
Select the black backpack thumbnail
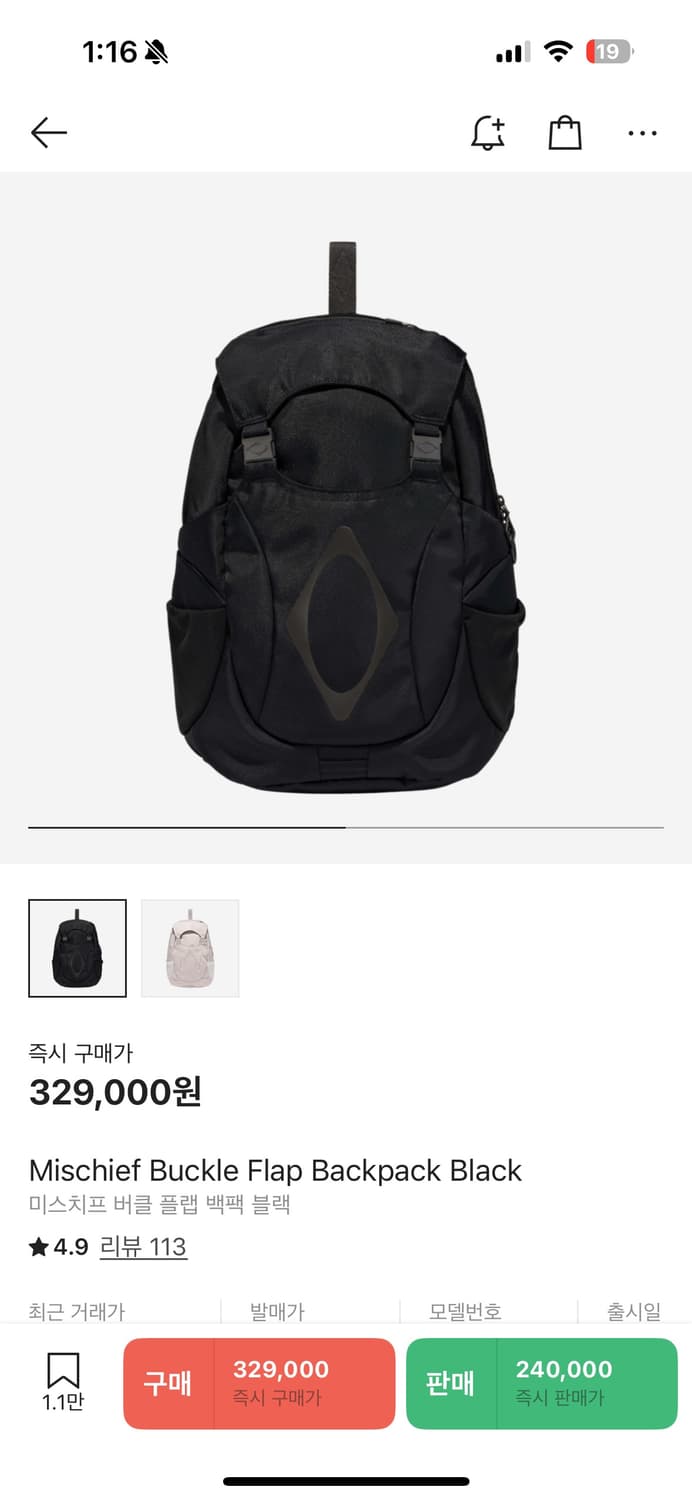(78, 948)
